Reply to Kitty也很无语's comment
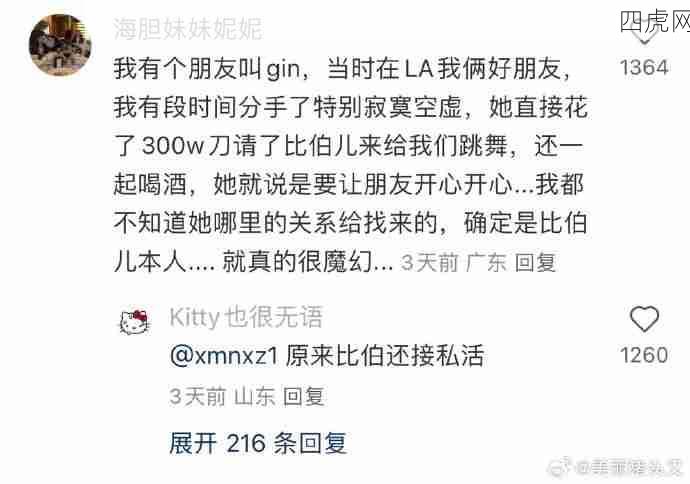 tap(305, 396)
